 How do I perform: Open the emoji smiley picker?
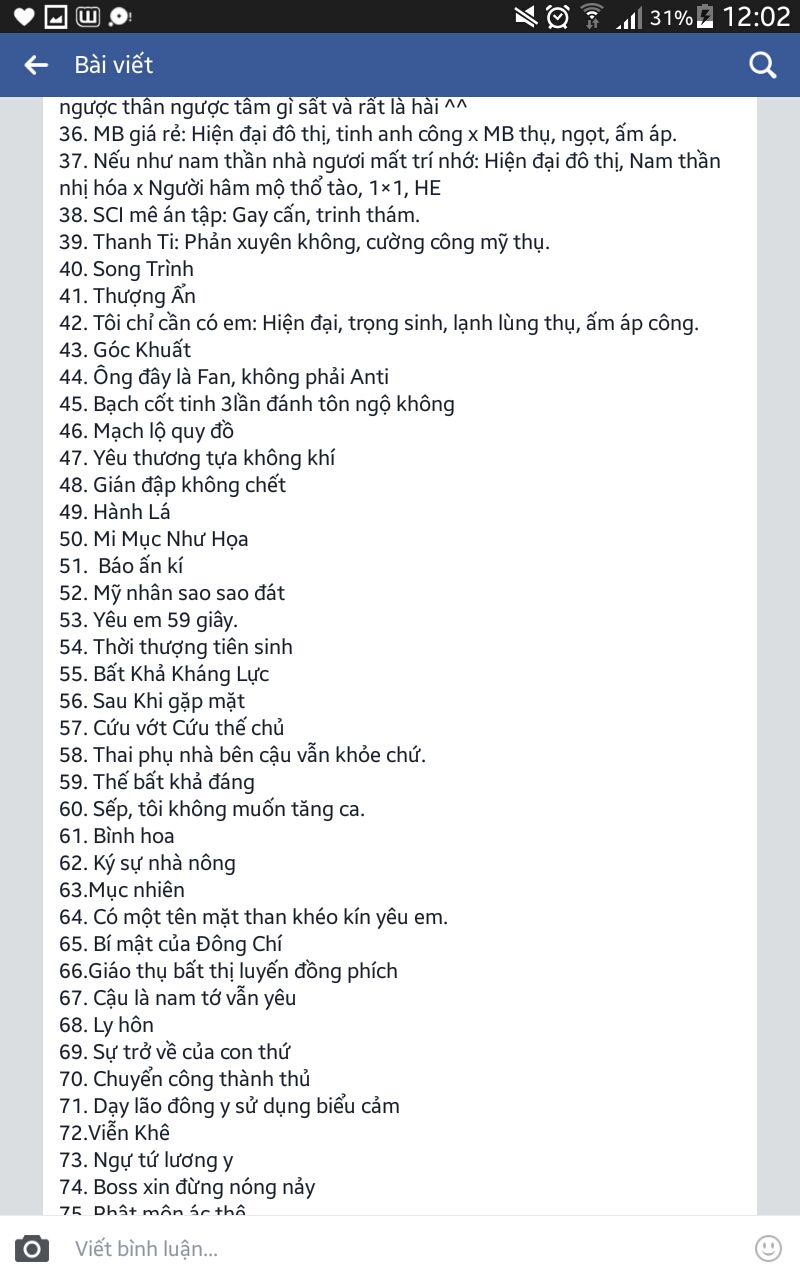tap(768, 1248)
